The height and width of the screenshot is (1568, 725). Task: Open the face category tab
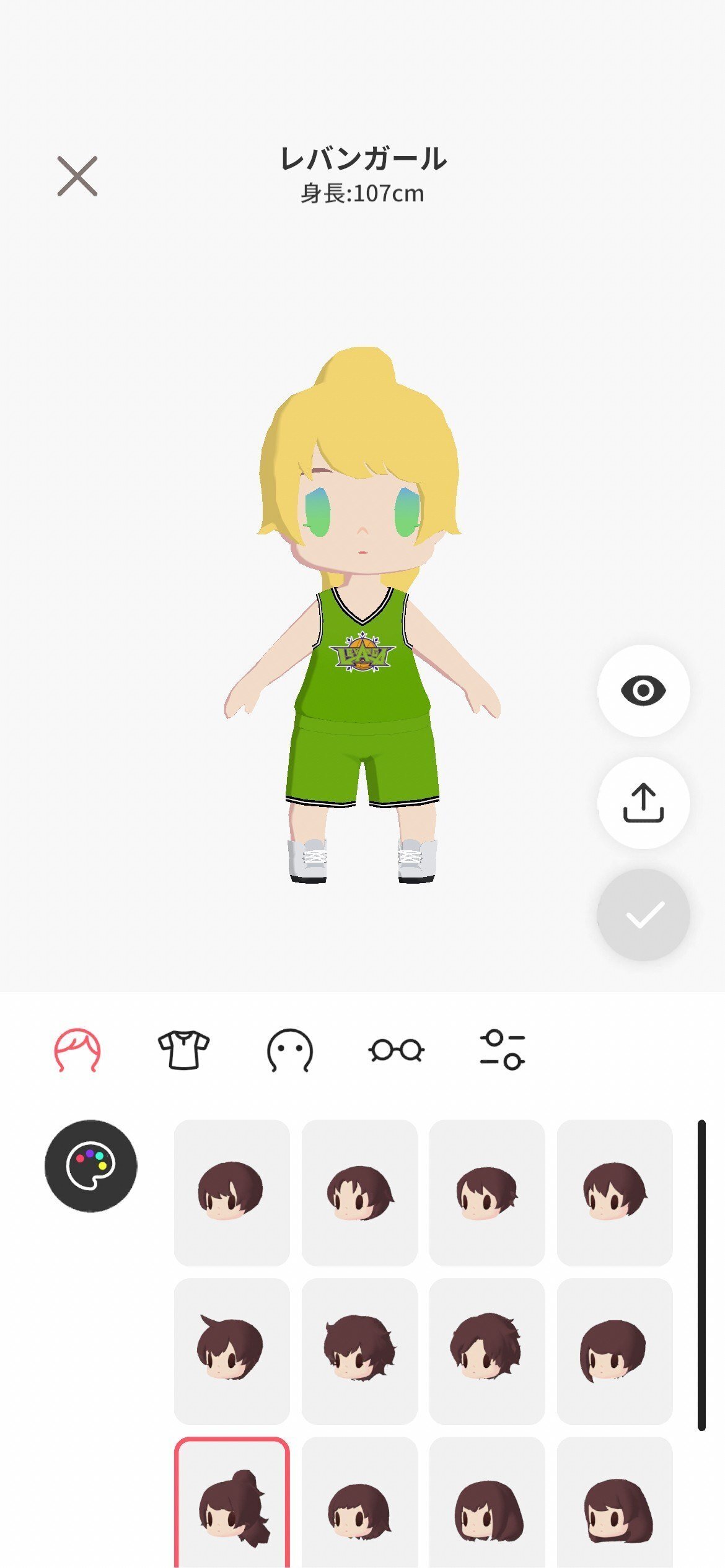(290, 1050)
